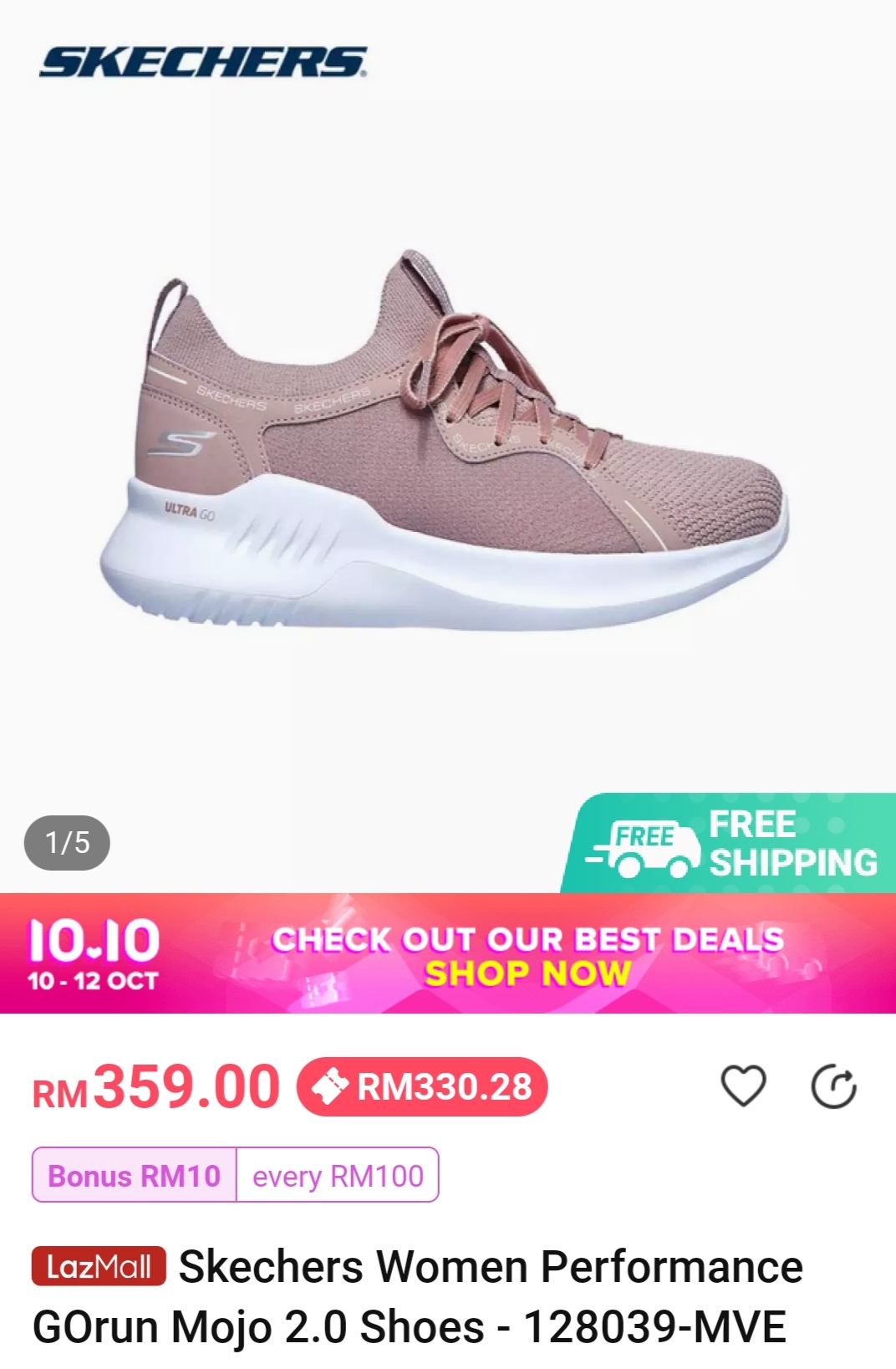
Task: Add the shoes to wishlist with heart icon
Action: pos(743,1086)
